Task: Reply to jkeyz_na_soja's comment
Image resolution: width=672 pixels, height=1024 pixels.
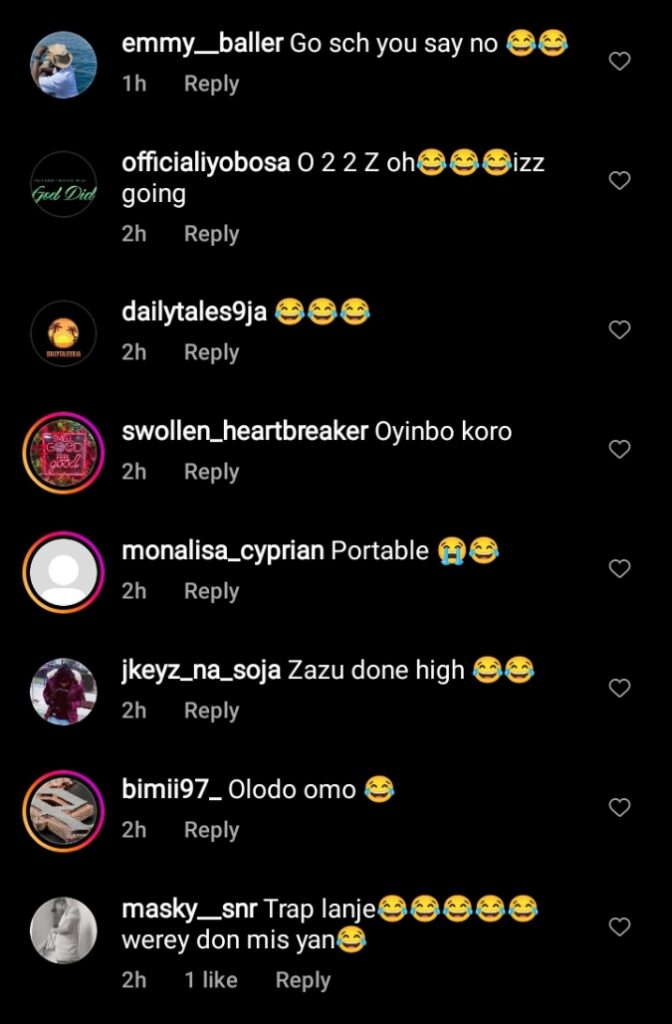Action: [211, 711]
